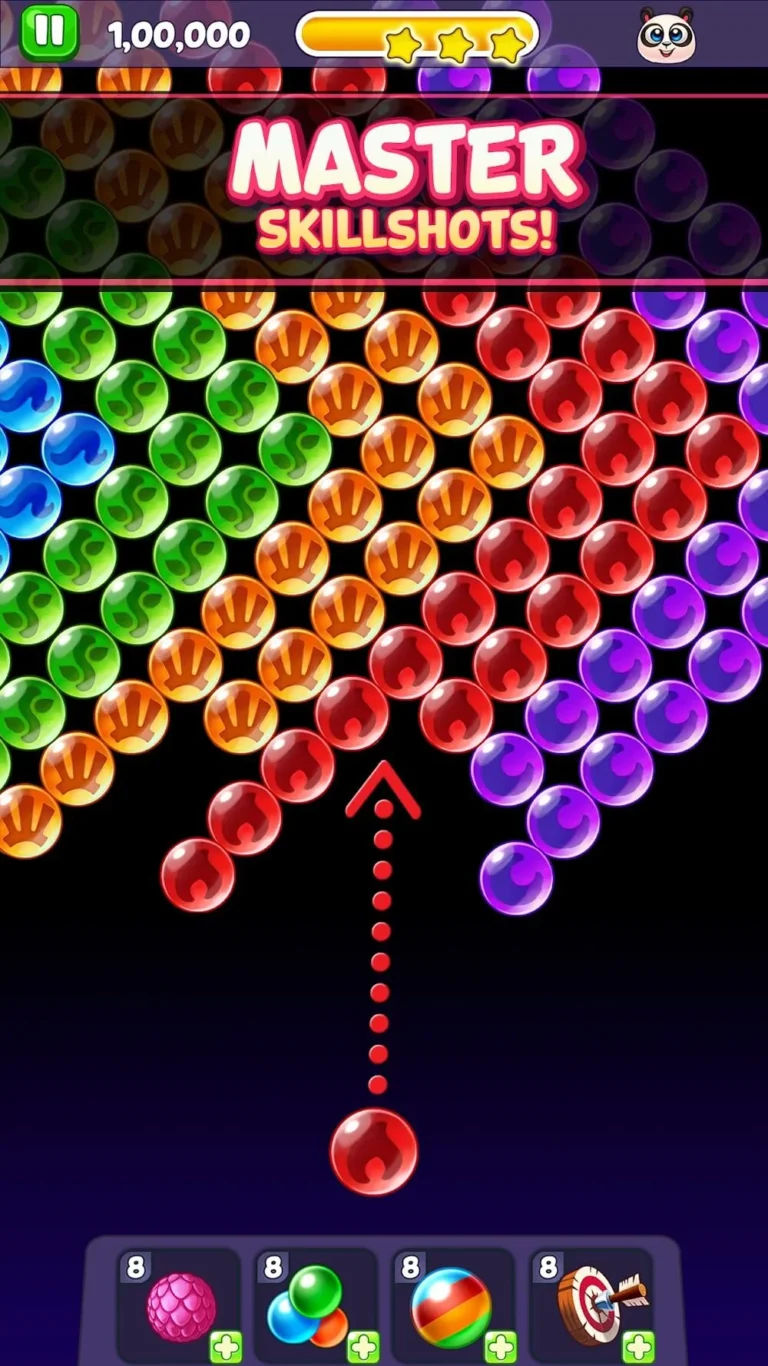The image size is (768, 1366).
Task: Use the pink dragon egg booster
Action: coord(181,1307)
